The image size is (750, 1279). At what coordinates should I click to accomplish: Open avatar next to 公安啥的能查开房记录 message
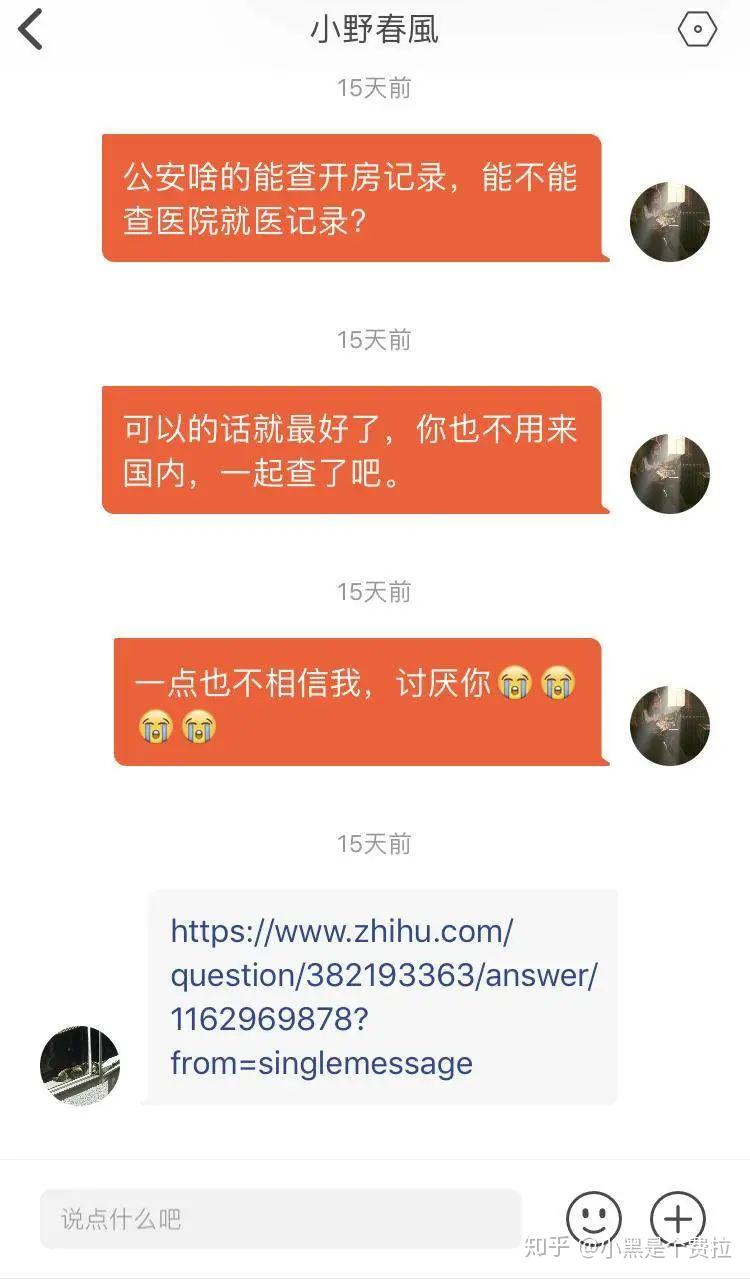click(x=670, y=222)
